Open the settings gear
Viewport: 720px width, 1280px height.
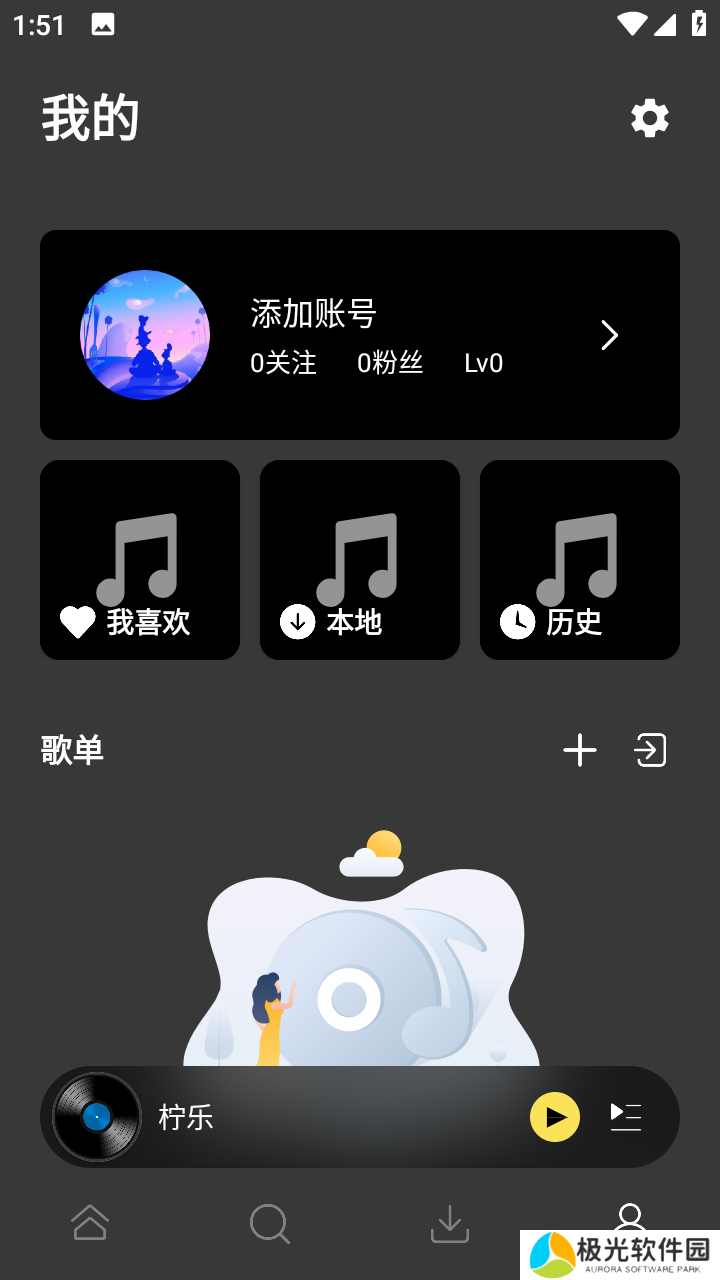point(650,118)
